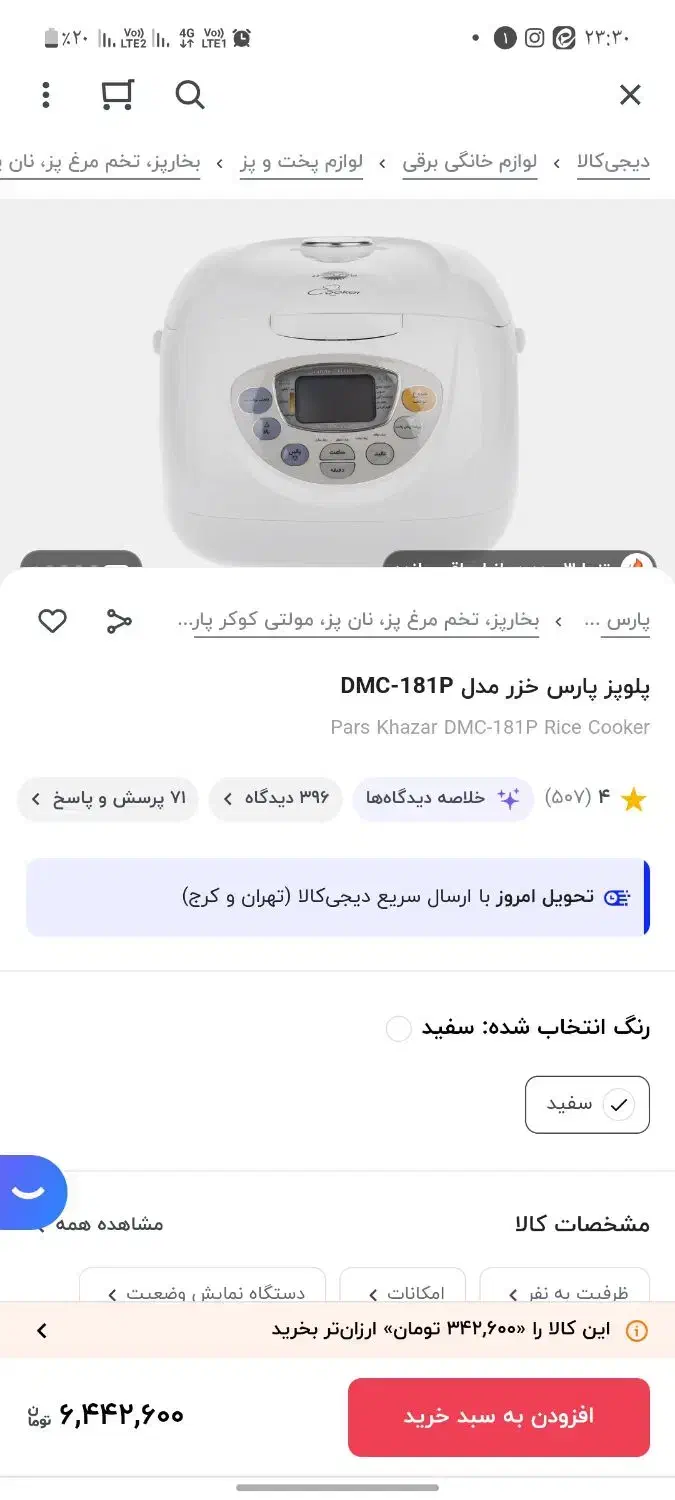
Task: Tap مشاهده همه for product specifications
Action: tap(105, 1223)
